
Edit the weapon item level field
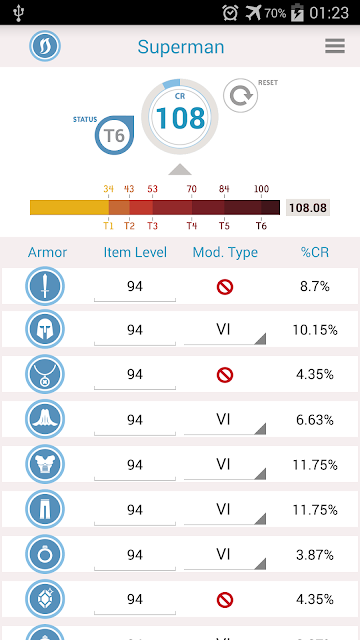135,287
